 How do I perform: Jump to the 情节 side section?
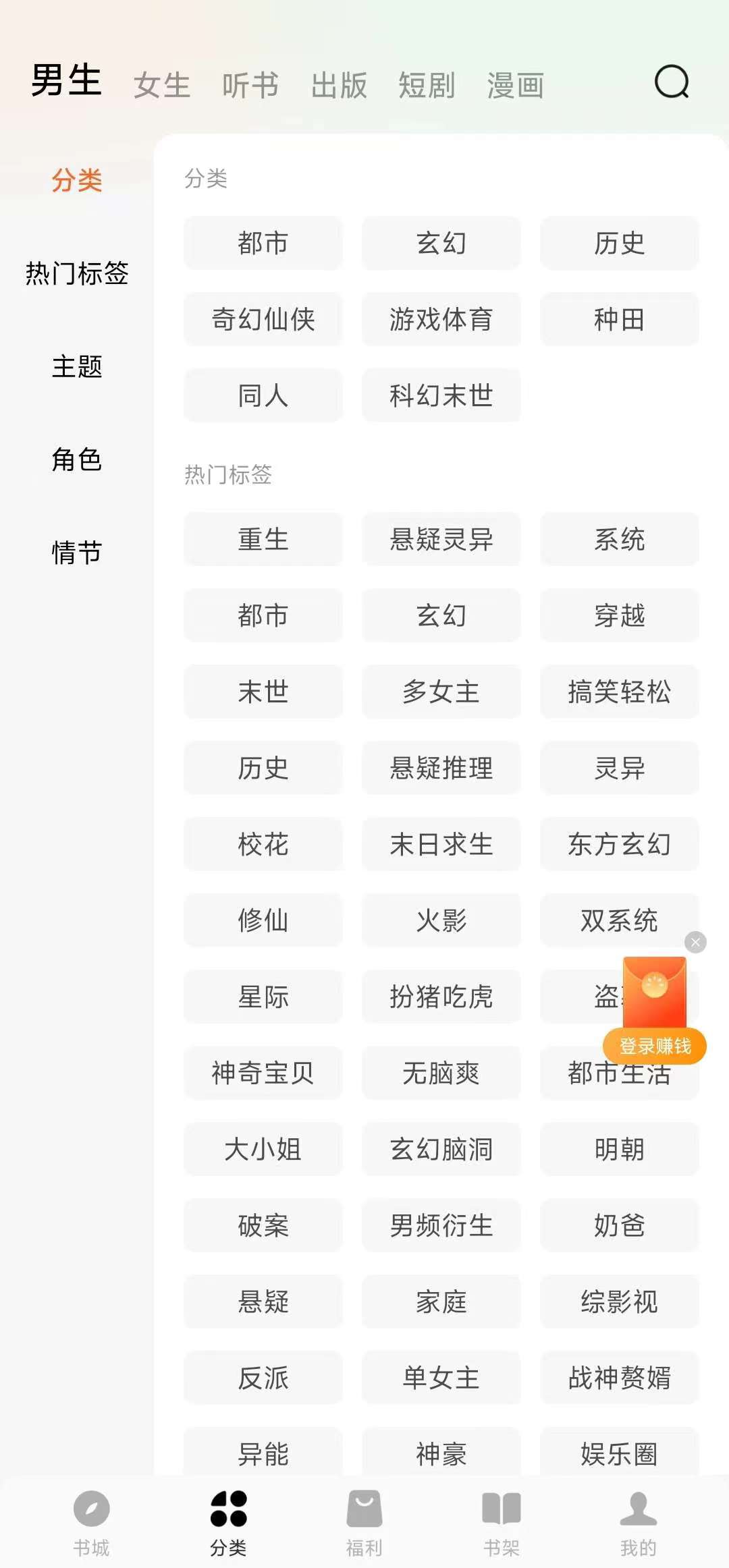click(x=77, y=553)
